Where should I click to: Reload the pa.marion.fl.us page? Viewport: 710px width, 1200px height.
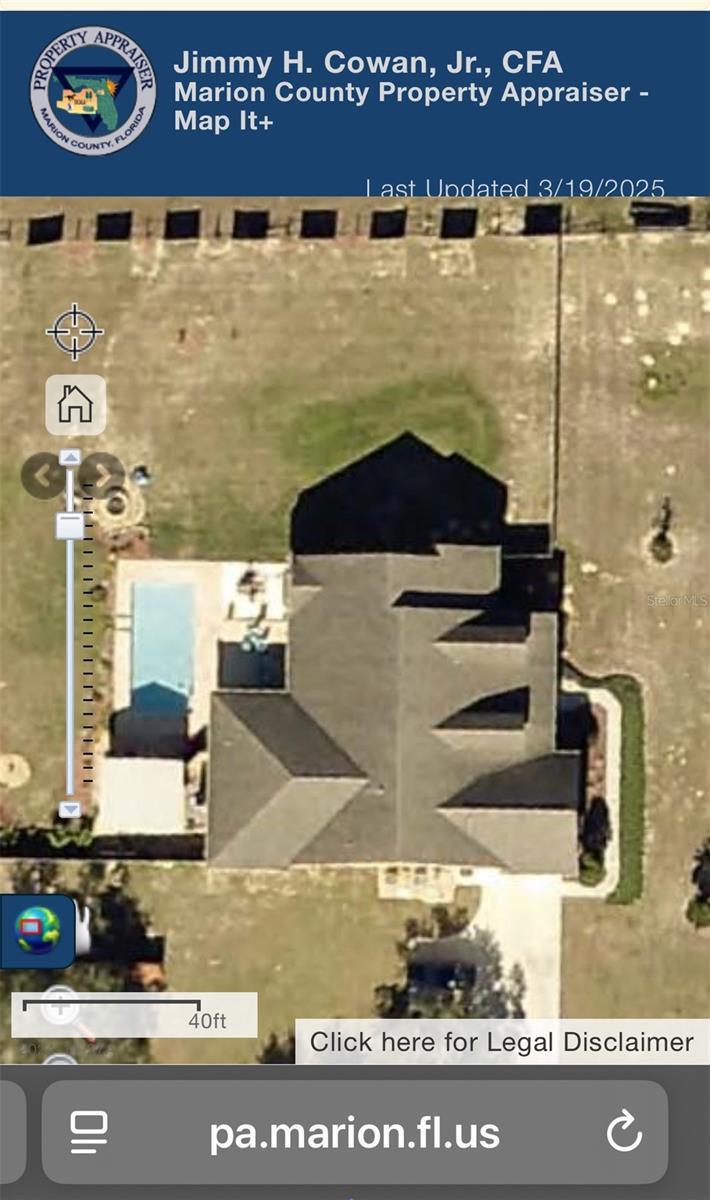tap(624, 1132)
